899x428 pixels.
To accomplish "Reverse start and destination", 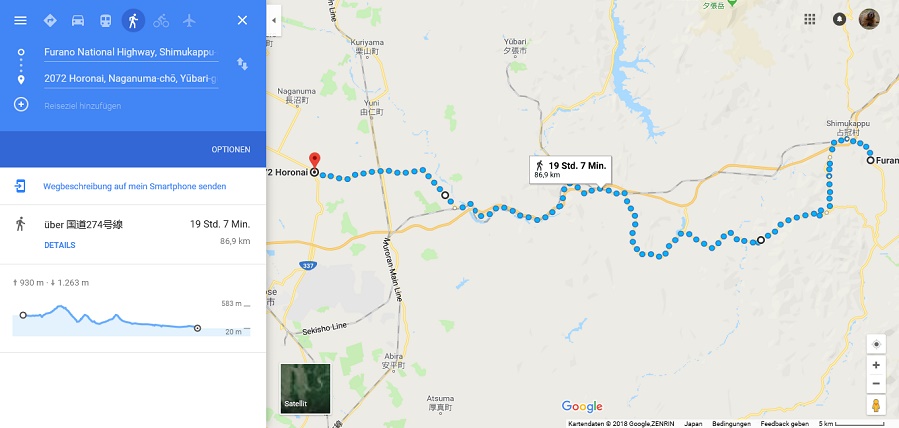I will click(242, 64).
